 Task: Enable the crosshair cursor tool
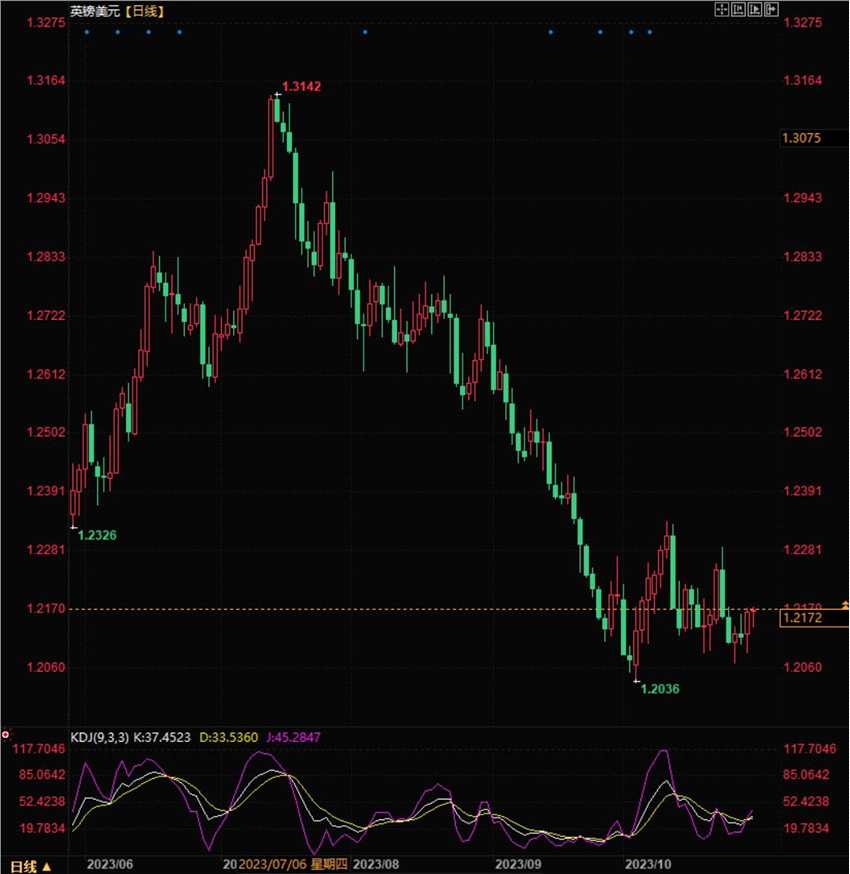tap(722, 9)
